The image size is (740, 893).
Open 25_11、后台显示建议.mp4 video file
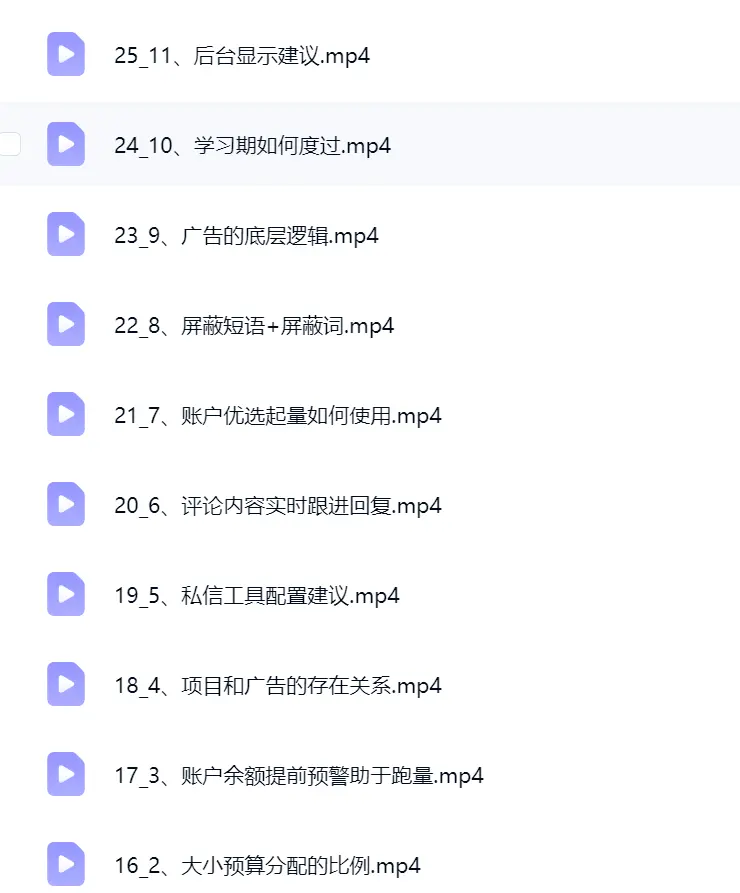click(242, 56)
